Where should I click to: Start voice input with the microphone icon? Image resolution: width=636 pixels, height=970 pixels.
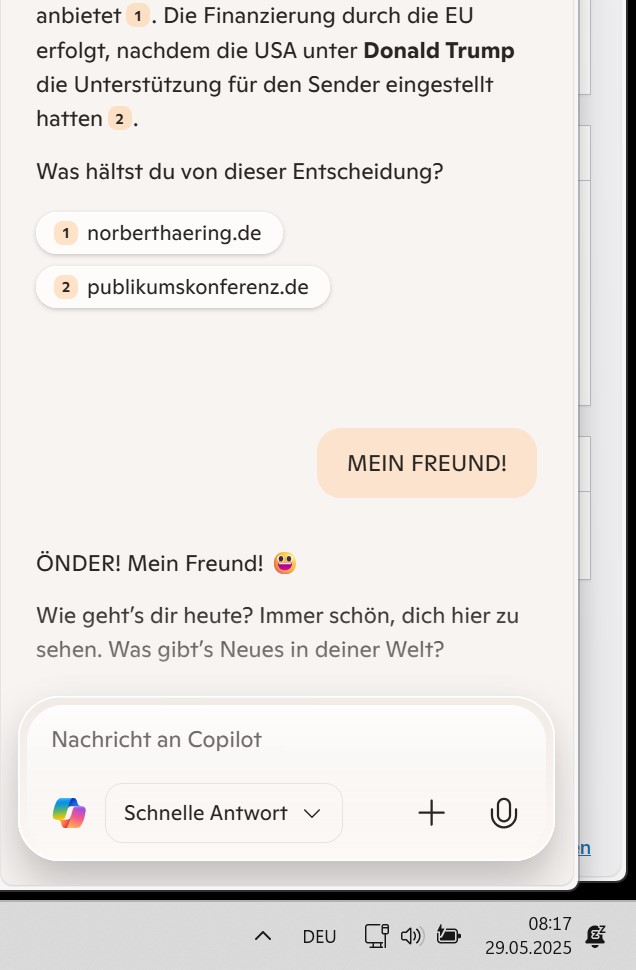point(504,813)
